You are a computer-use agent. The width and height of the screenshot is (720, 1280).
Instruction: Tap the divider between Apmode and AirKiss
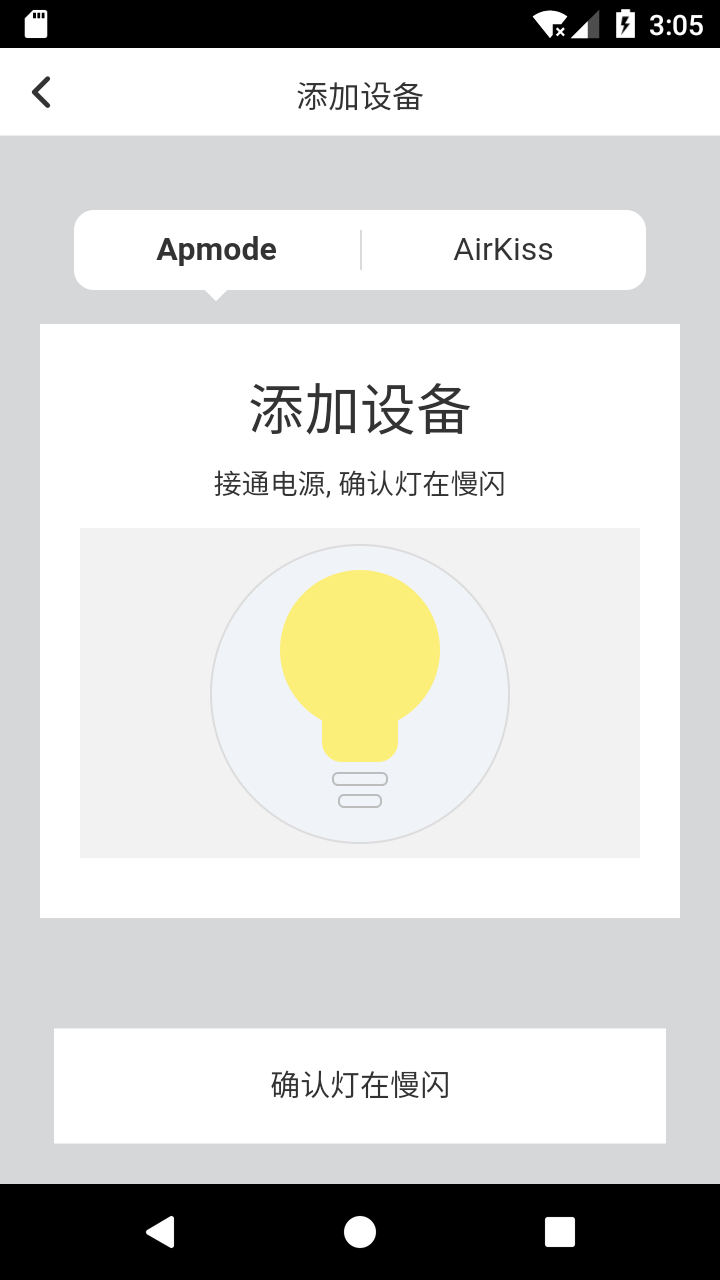pyautogui.click(x=361, y=249)
